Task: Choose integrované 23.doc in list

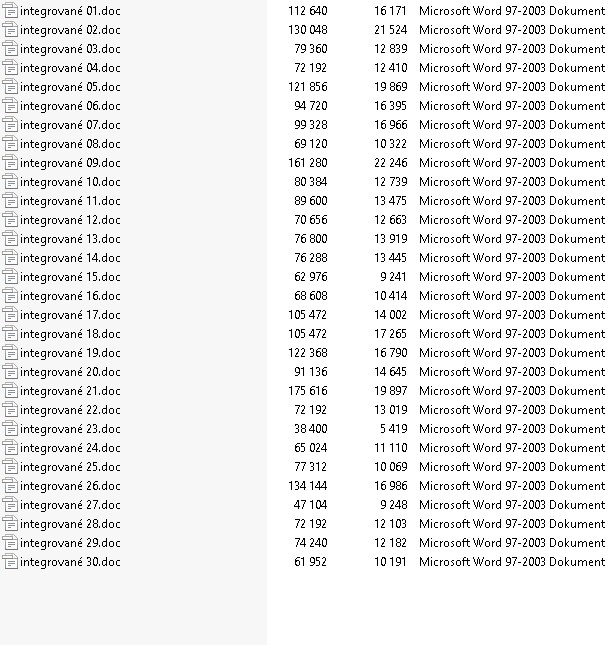Action: click(70, 429)
